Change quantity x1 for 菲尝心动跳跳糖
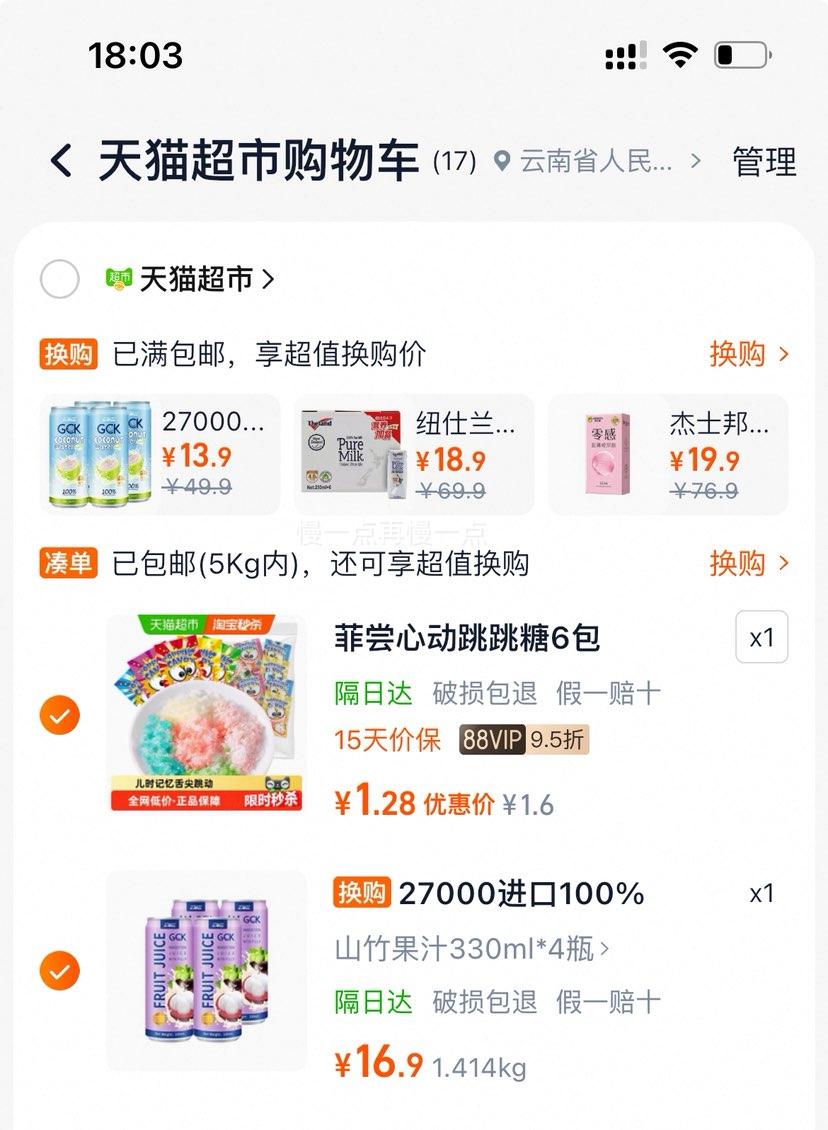This screenshot has width=828, height=1130. click(x=761, y=637)
